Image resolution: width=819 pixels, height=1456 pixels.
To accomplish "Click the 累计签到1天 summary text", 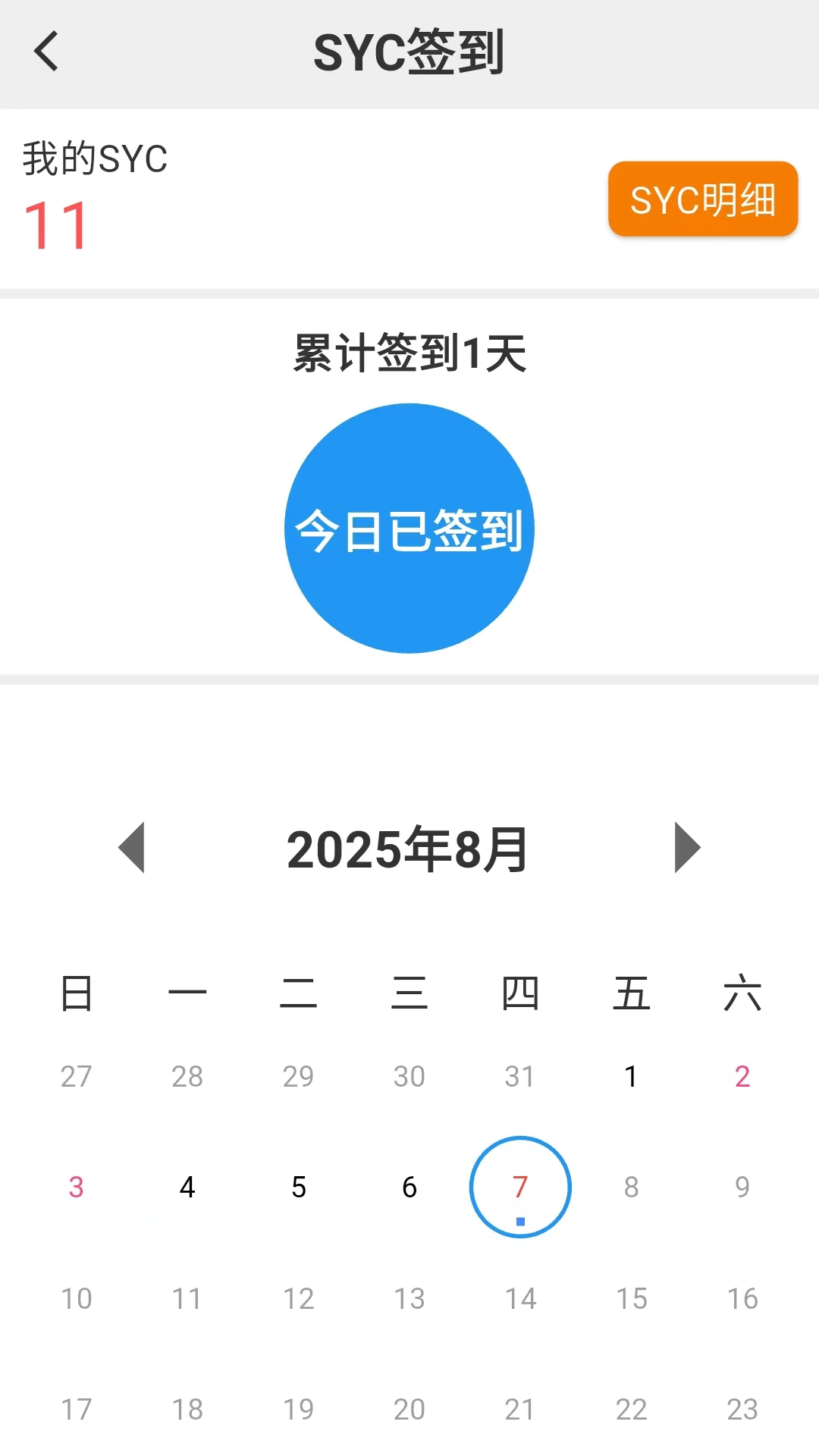I will pyautogui.click(x=409, y=353).
